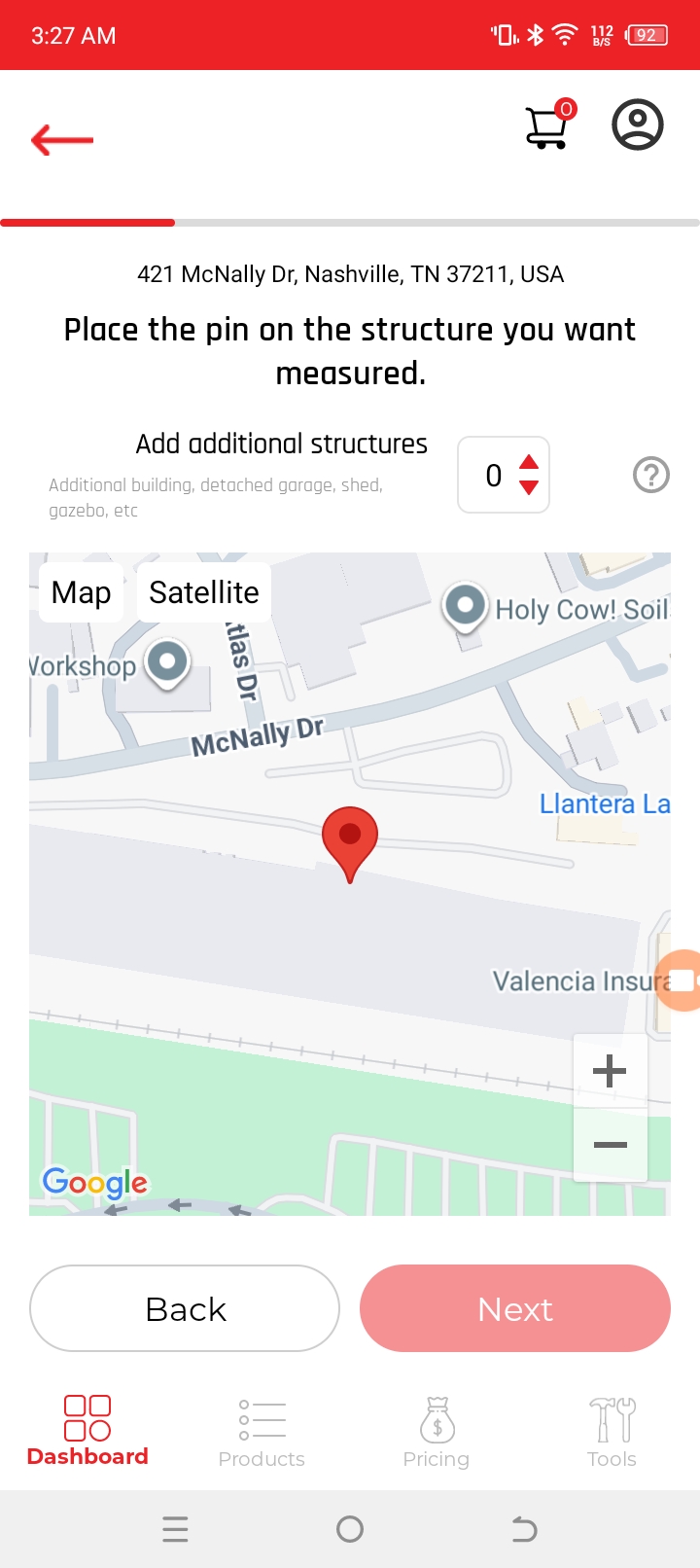Open the Products tab
Viewport: 700px width, 1568px height.
click(x=262, y=1432)
